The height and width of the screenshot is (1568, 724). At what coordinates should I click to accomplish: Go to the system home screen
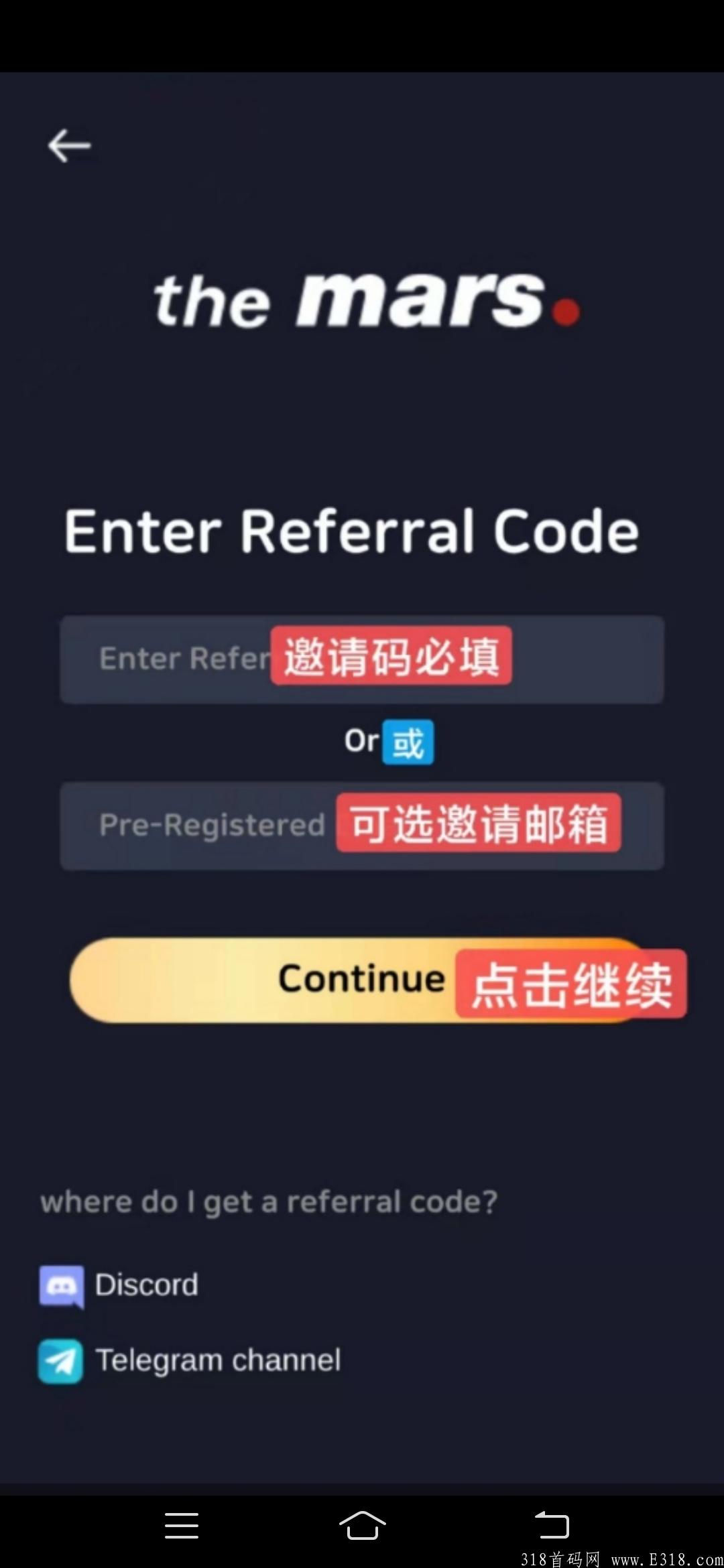tap(362, 1526)
